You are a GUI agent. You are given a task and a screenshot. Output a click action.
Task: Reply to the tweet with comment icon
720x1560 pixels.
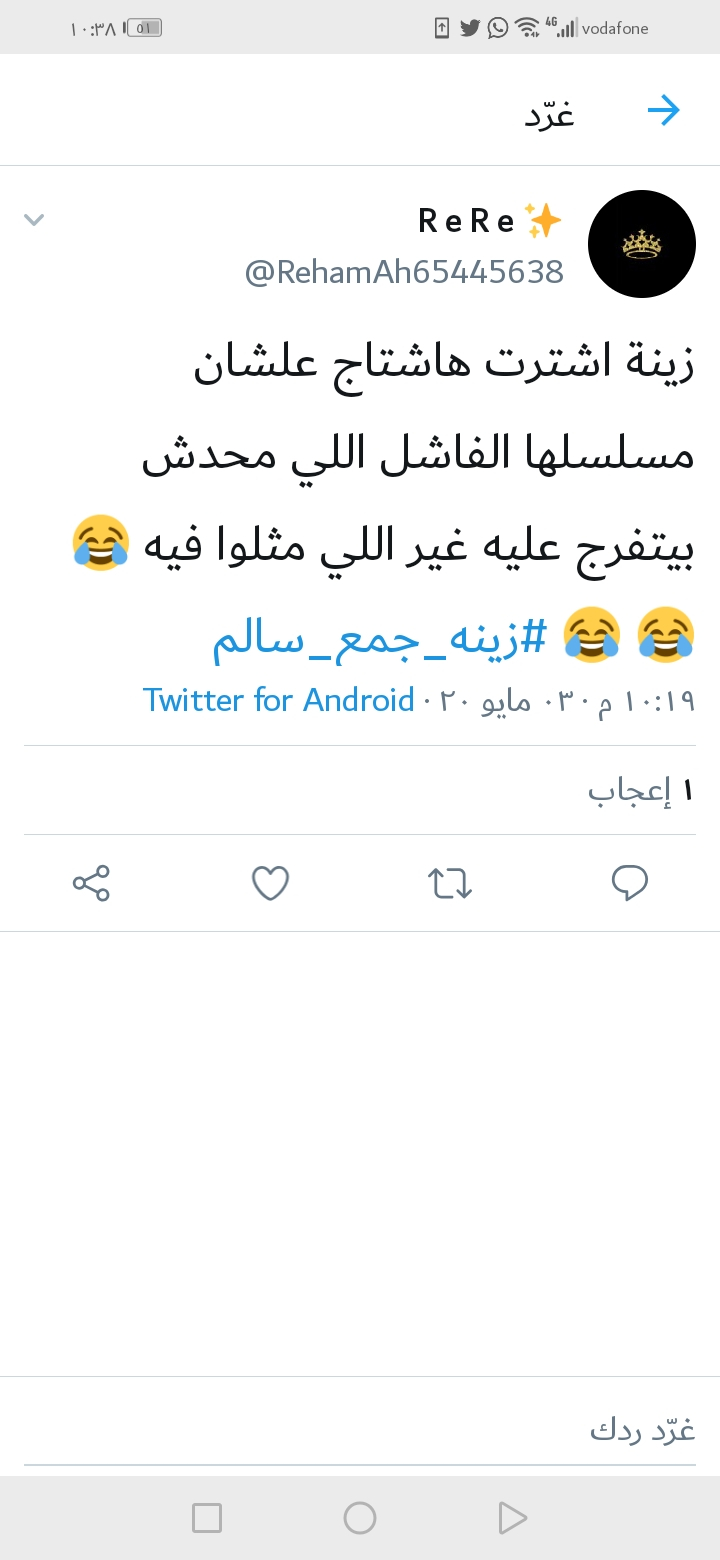tap(630, 883)
